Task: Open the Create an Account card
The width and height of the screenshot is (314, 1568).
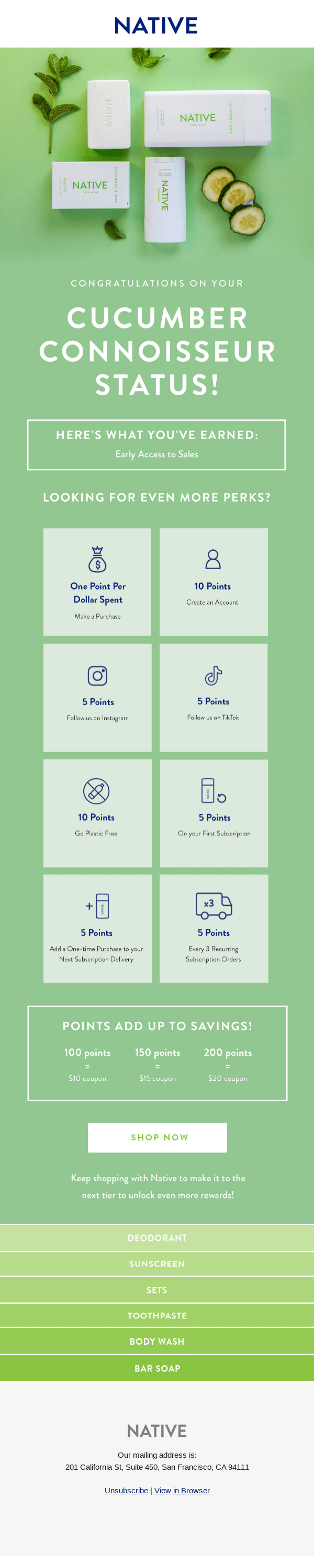Action: (214, 582)
